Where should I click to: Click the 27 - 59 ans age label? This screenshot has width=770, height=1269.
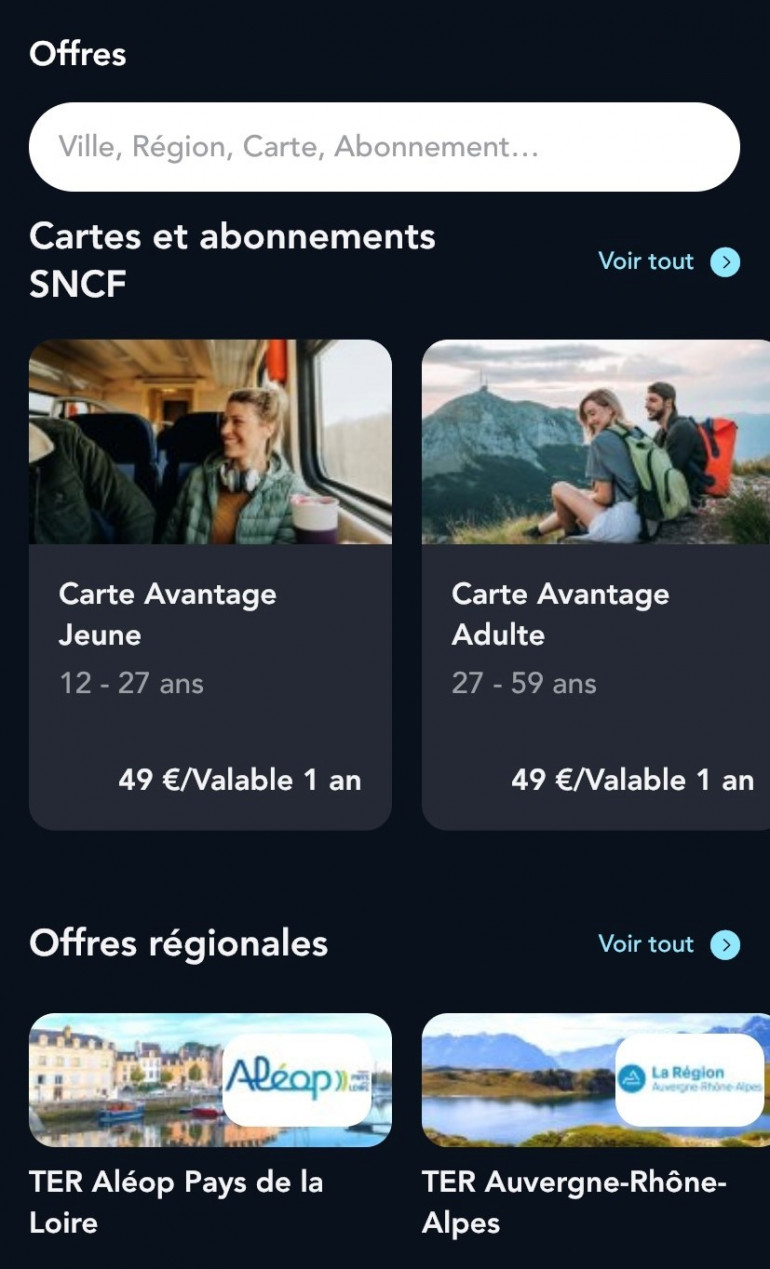tap(523, 683)
